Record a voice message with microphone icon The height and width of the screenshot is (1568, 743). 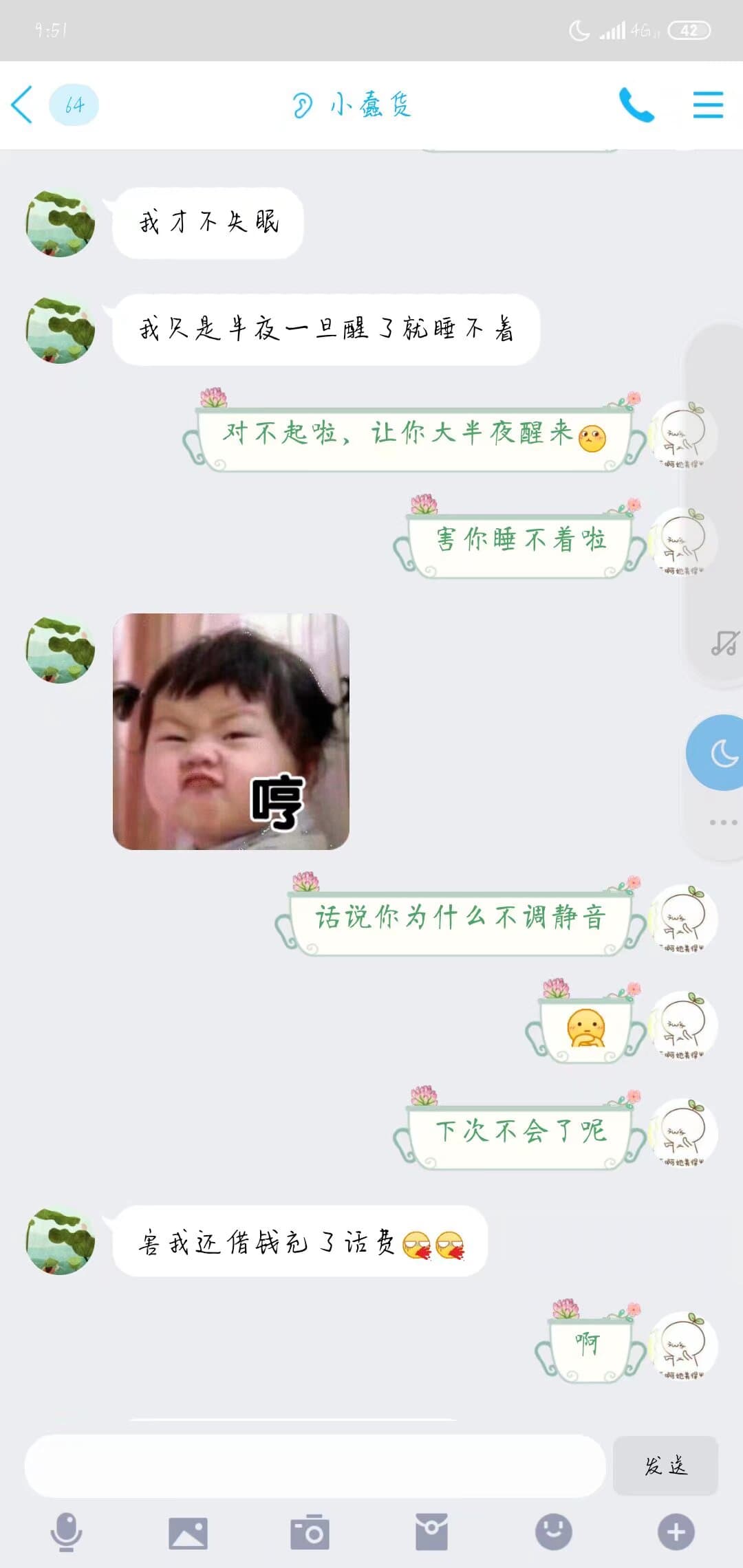point(67,1532)
